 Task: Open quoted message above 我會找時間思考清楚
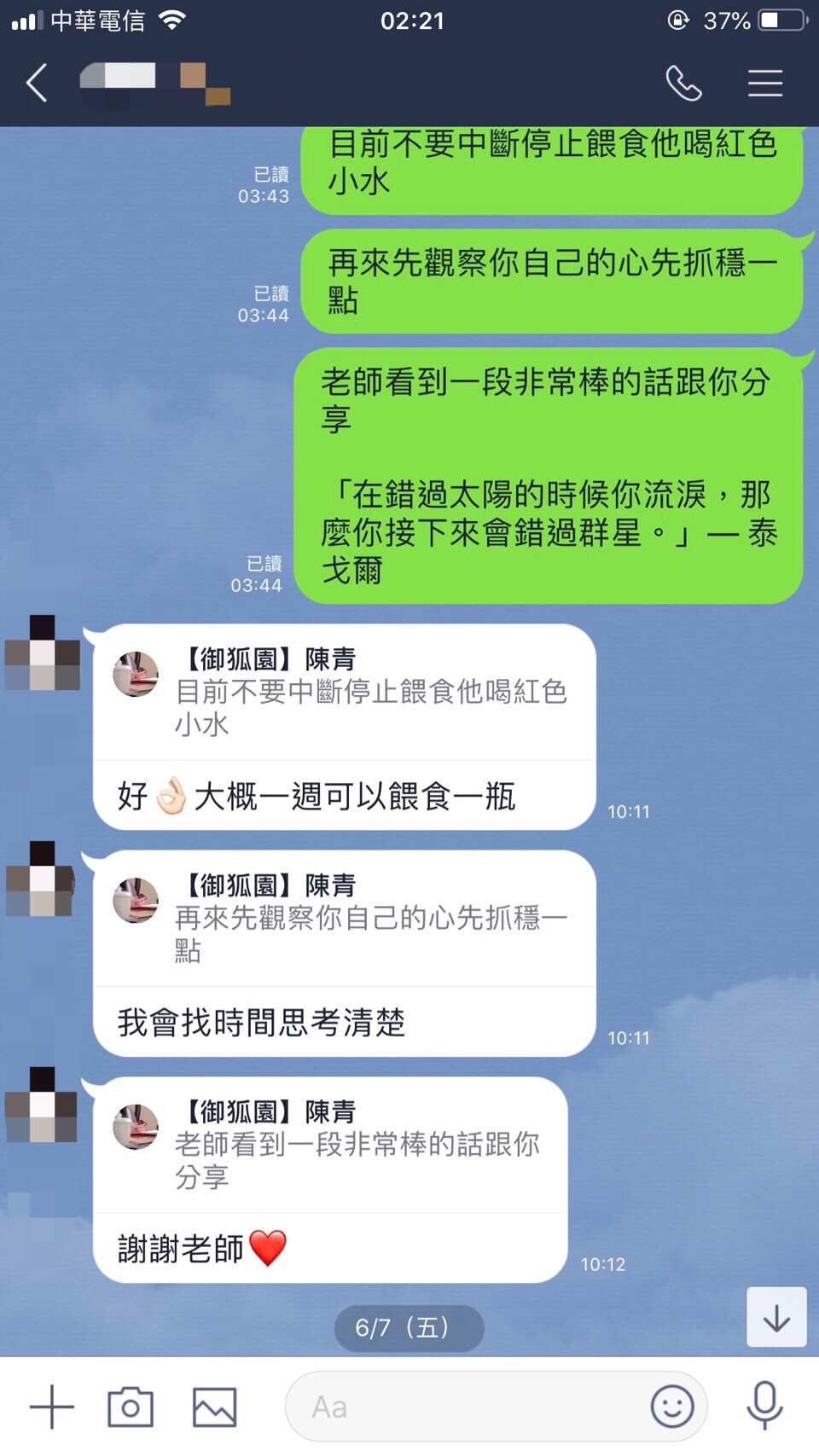click(x=344, y=919)
